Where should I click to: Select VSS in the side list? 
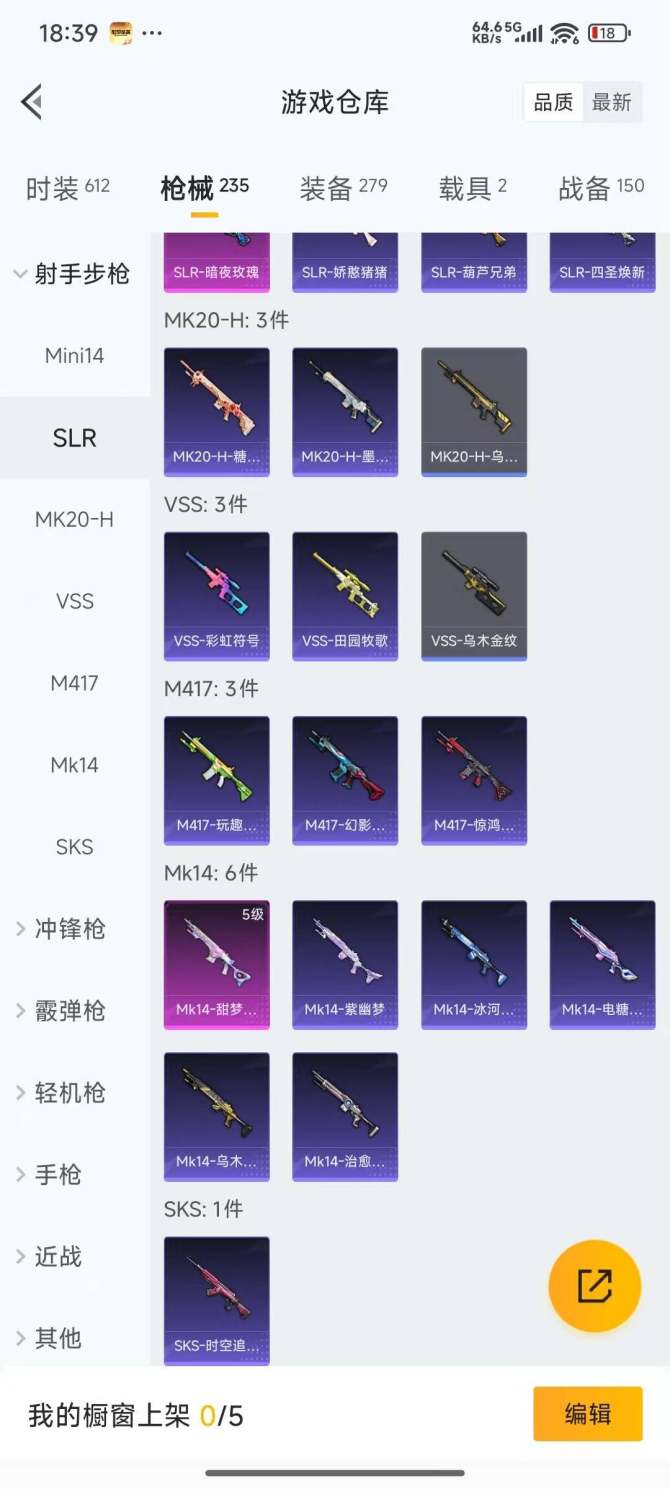coord(74,602)
